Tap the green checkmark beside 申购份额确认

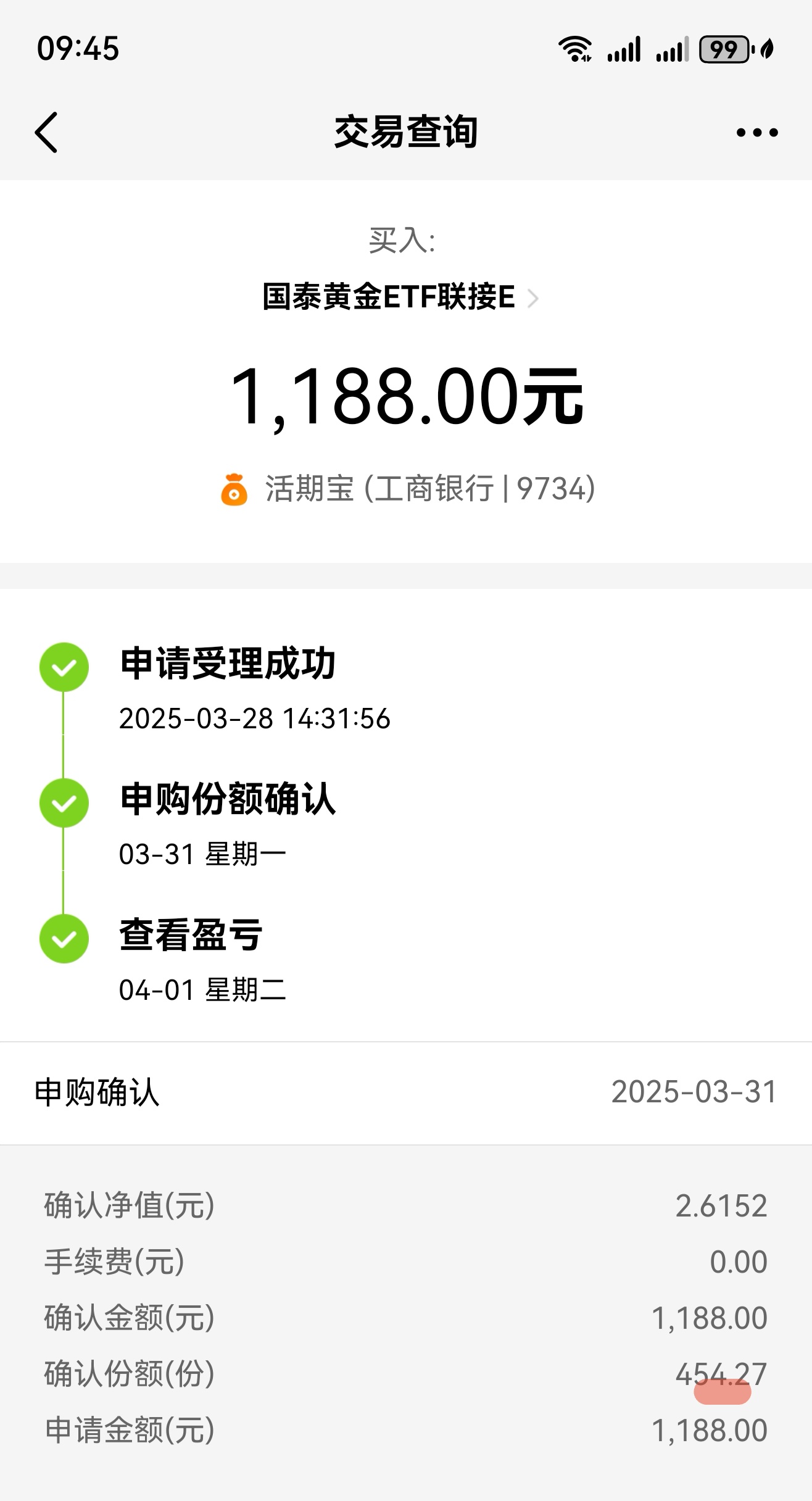(x=64, y=804)
